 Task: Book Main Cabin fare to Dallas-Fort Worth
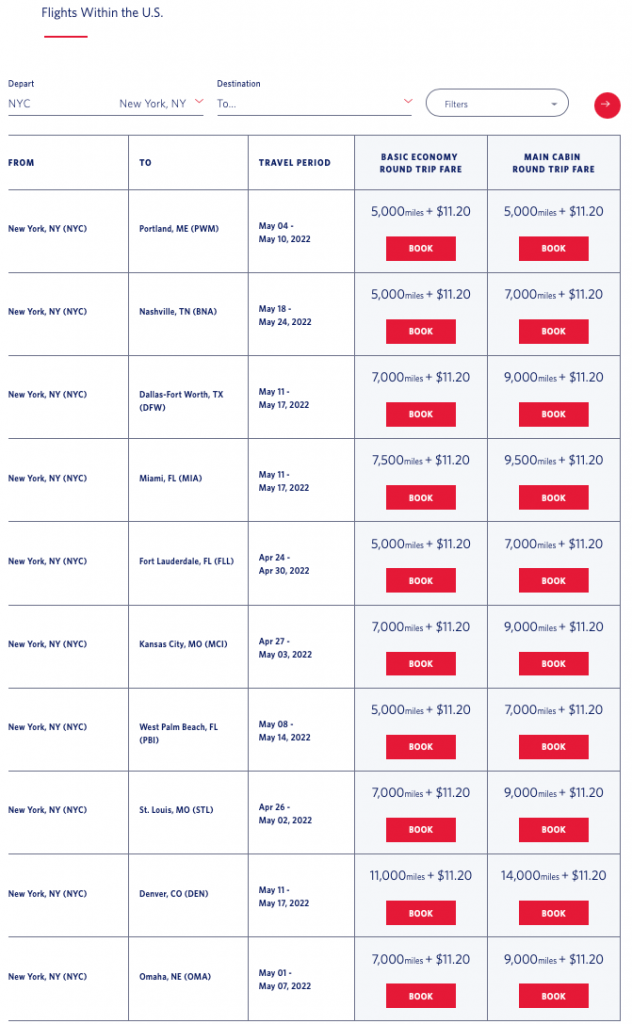point(553,414)
